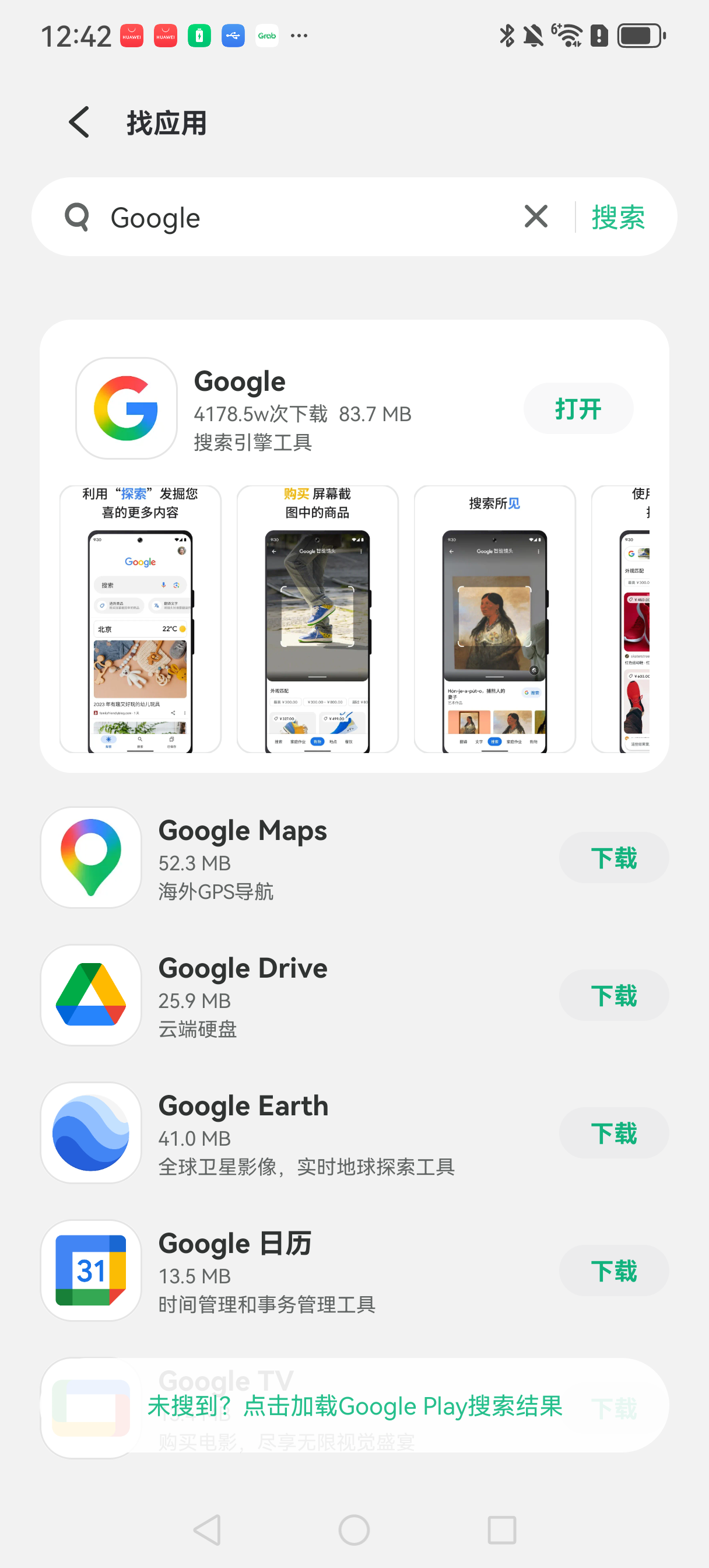This screenshot has height=1568, width=709.
Task: Tap the system home button
Action: (x=354, y=1530)
